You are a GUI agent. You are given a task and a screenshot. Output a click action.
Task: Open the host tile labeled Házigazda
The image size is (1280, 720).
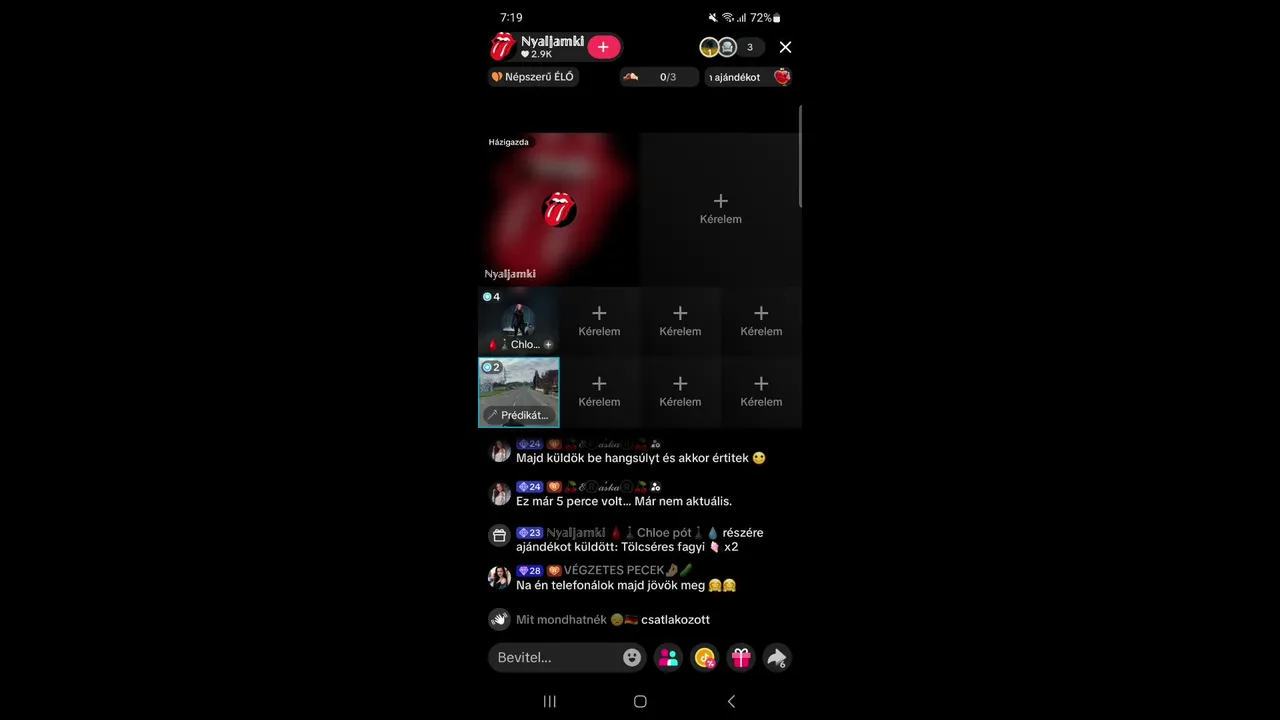[559, 209]
